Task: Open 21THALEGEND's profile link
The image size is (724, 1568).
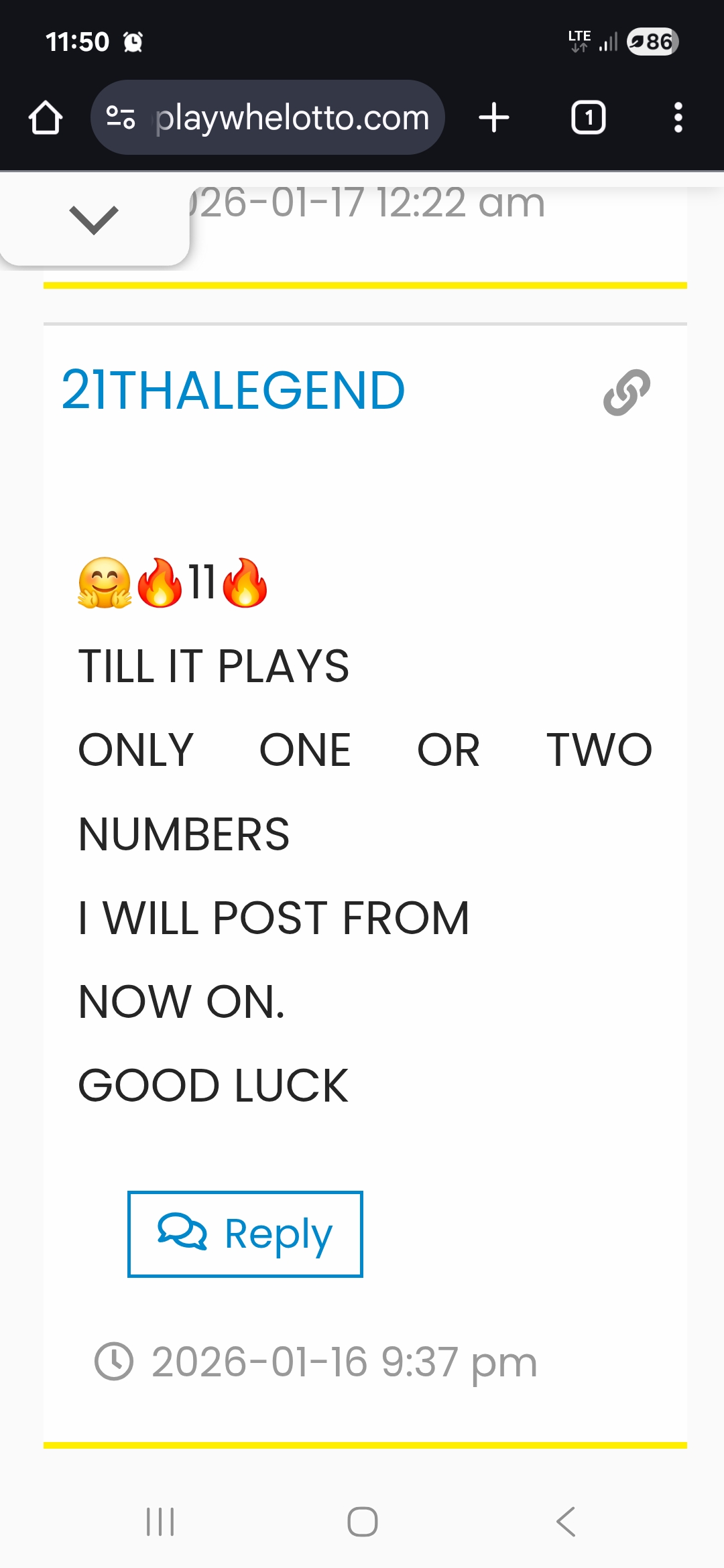Action: pyautogui.click(x=233, y=391)
